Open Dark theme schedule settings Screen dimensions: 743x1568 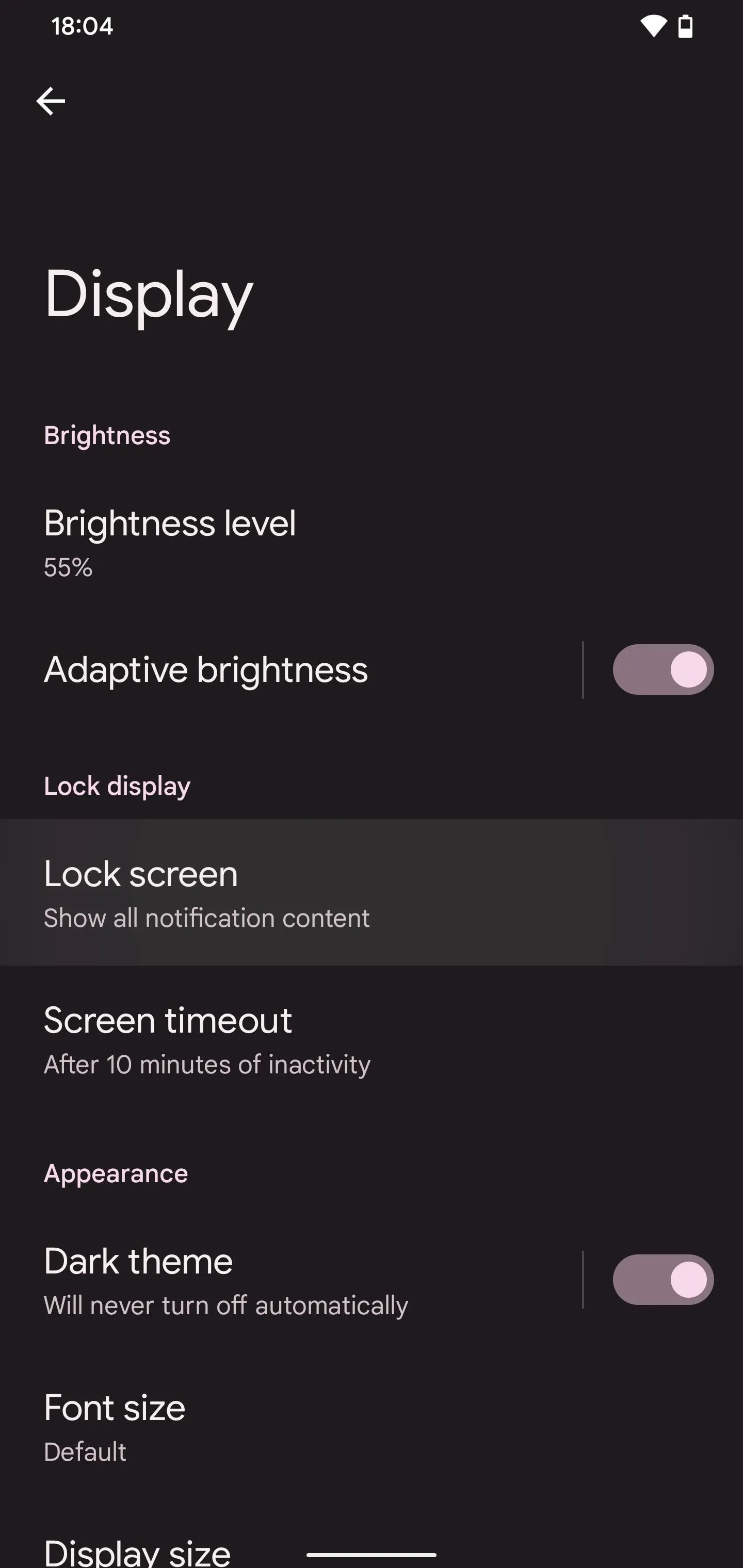tap(291, 1280)
